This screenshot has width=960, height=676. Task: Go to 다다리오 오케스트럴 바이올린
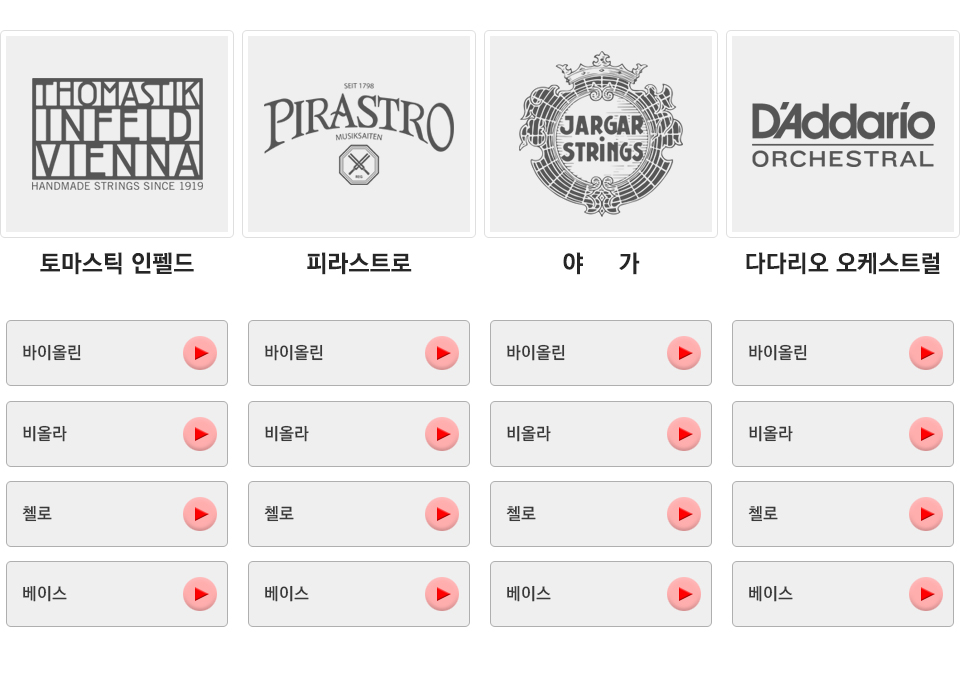click(843, 353)
